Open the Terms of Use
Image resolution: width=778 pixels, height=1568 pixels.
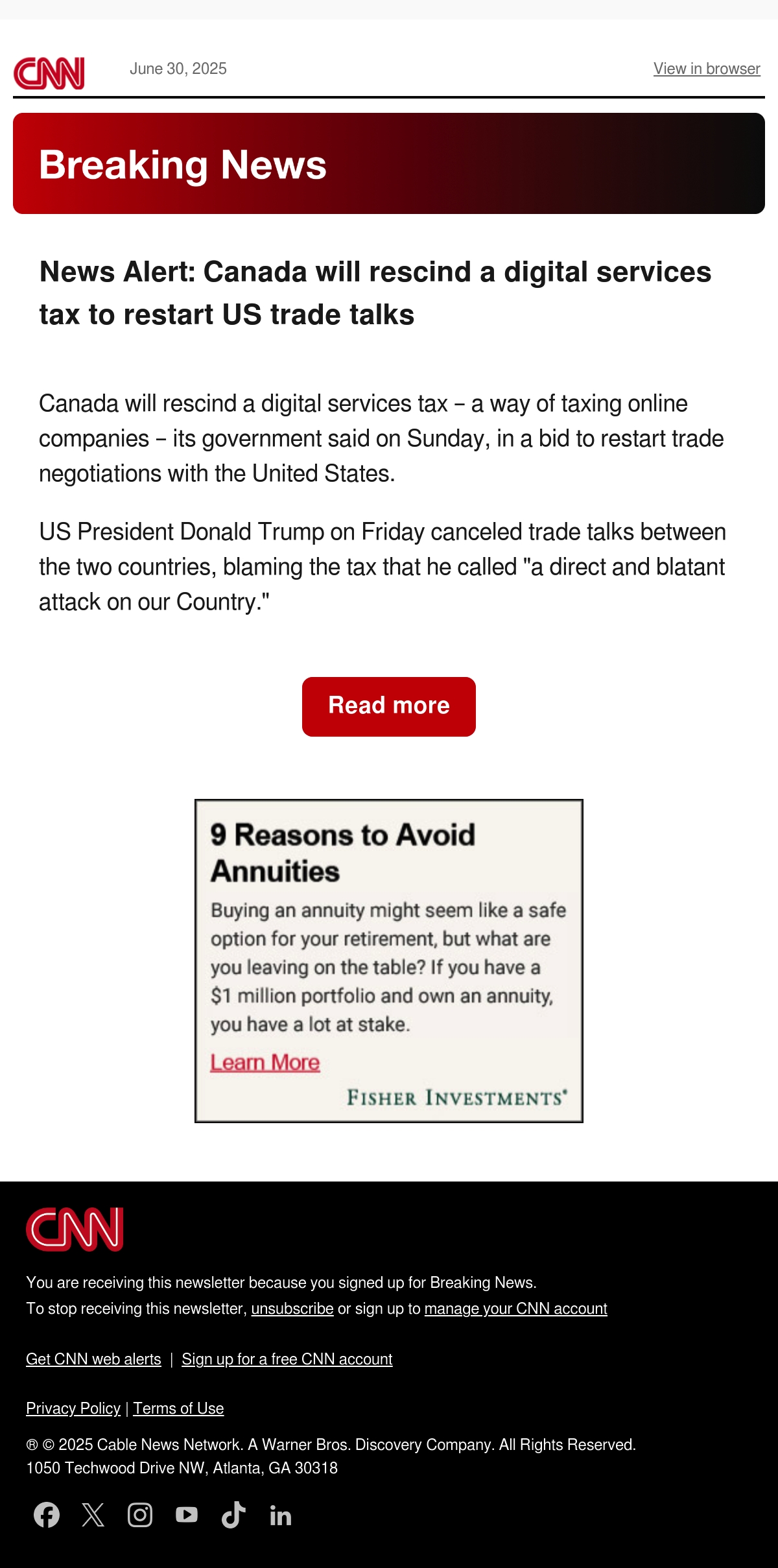[x=178, y=1408]
